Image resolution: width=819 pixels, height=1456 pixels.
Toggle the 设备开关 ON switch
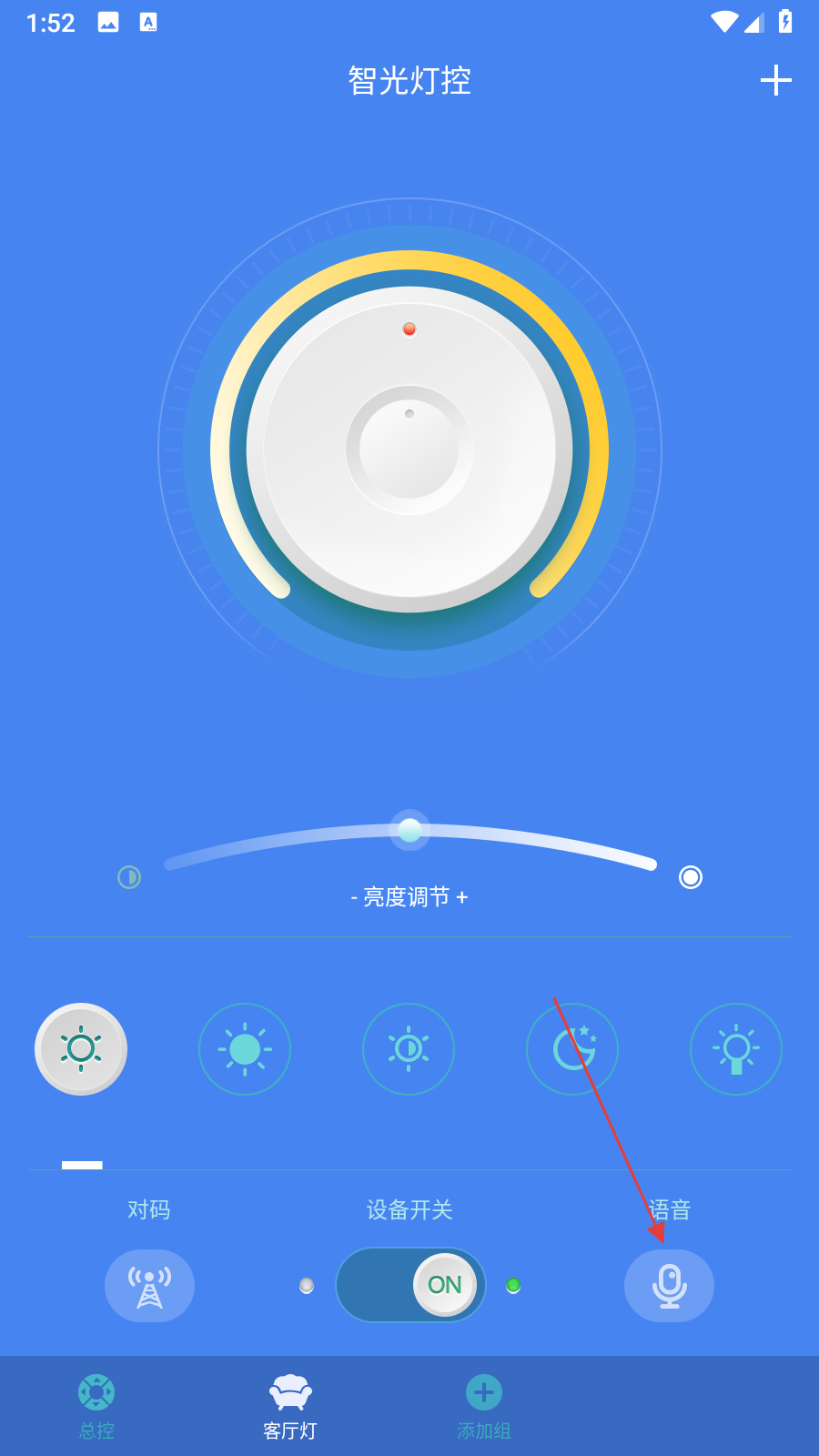coord(410,1285)
